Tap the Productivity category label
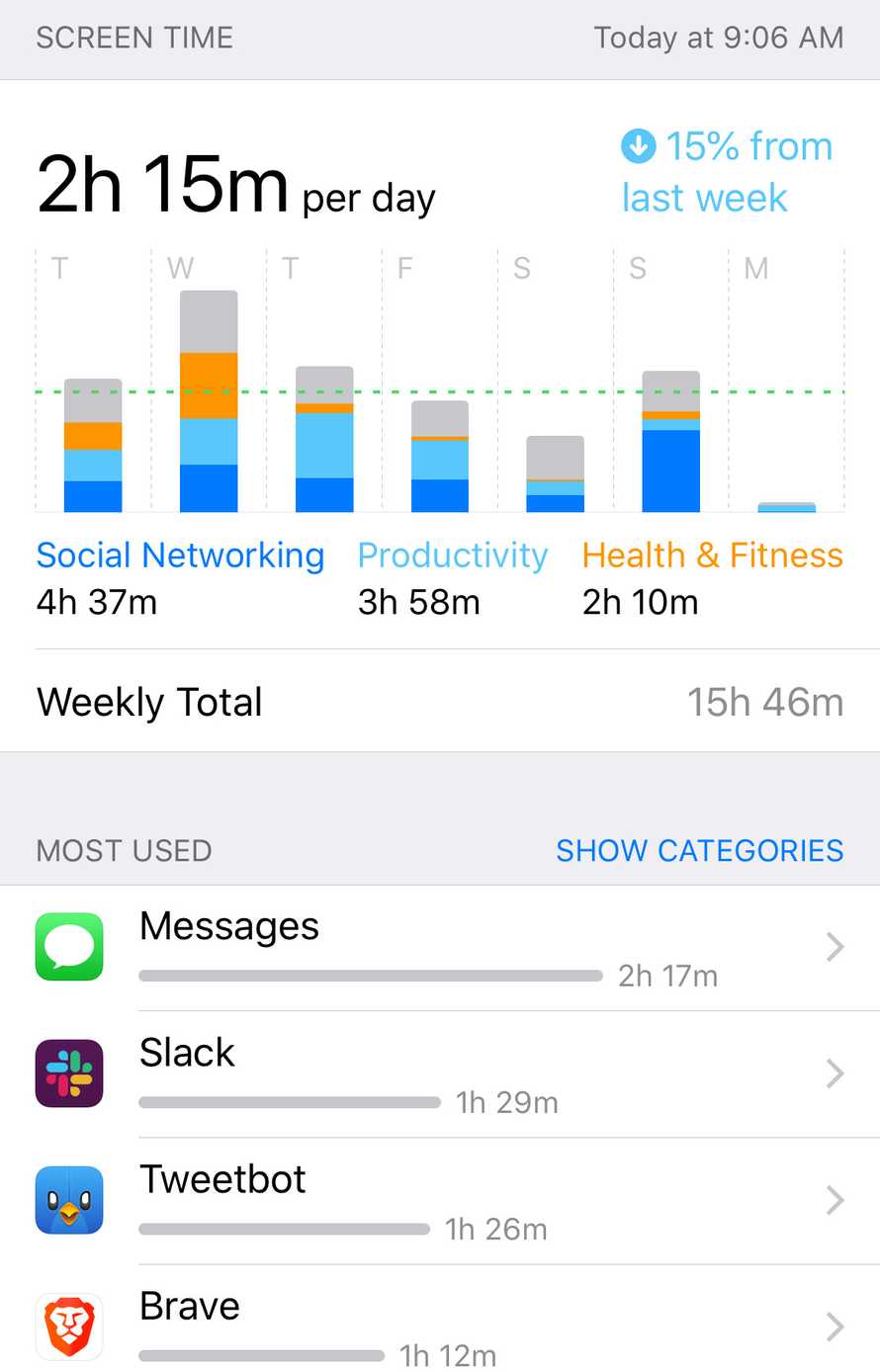This screenshot has height=1372, width=880. coord(453,555)
